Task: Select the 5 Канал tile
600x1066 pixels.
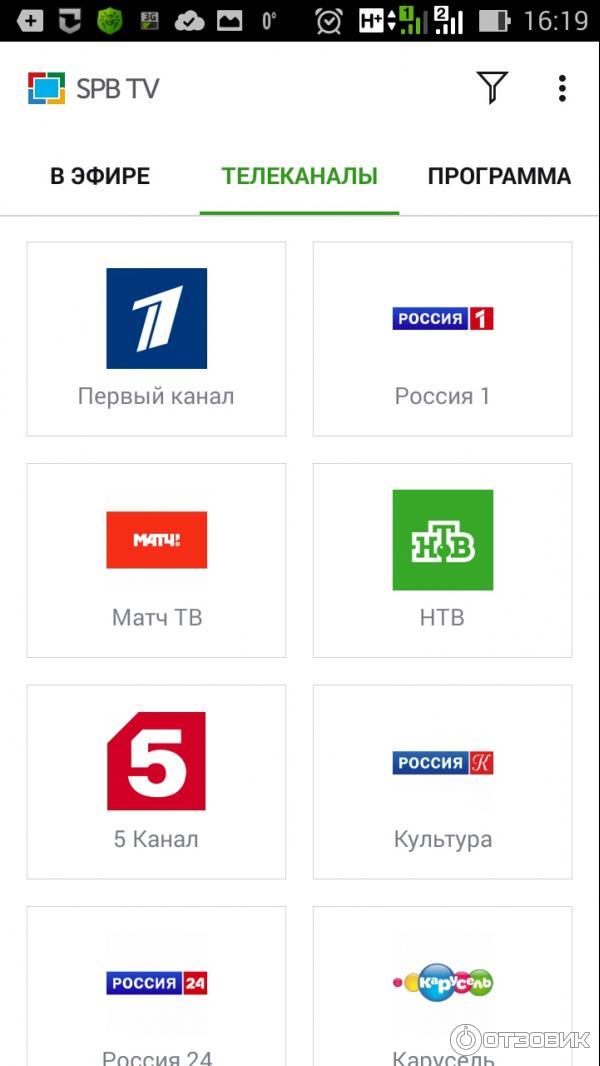Action: tap(156, 782)
